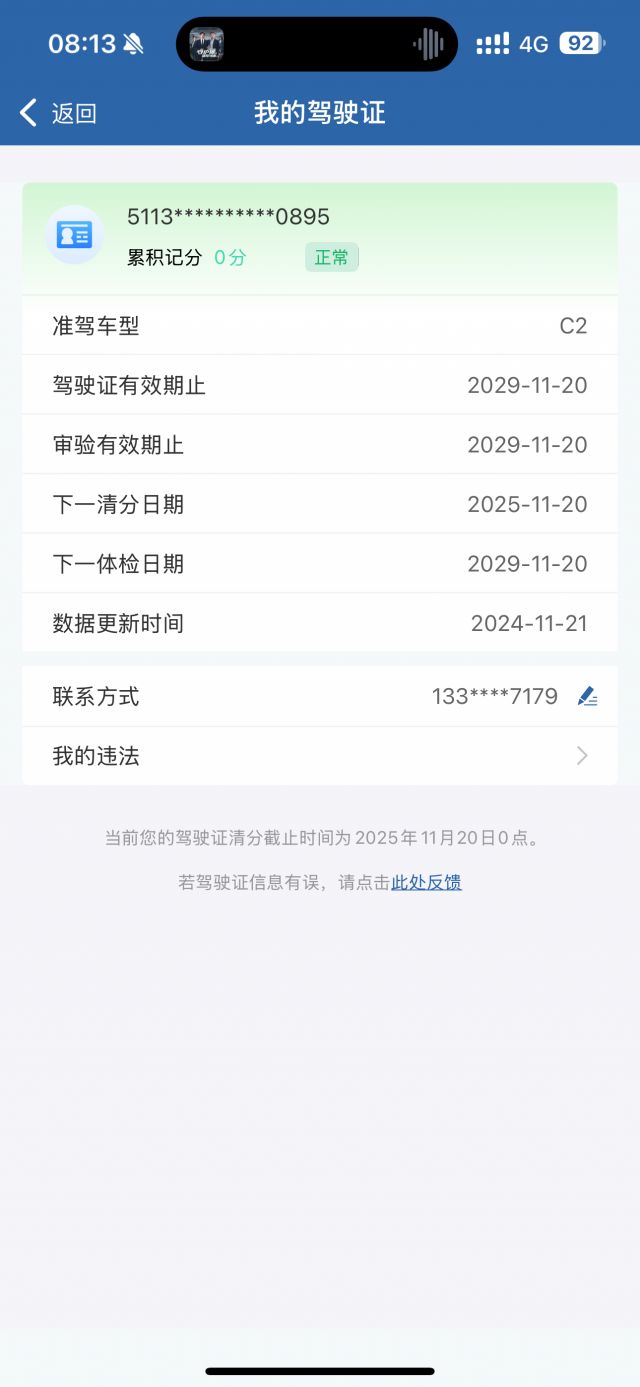The image size is (640, 1387).
Task: Go back using the 返回 button
Action: click(58, 113)
